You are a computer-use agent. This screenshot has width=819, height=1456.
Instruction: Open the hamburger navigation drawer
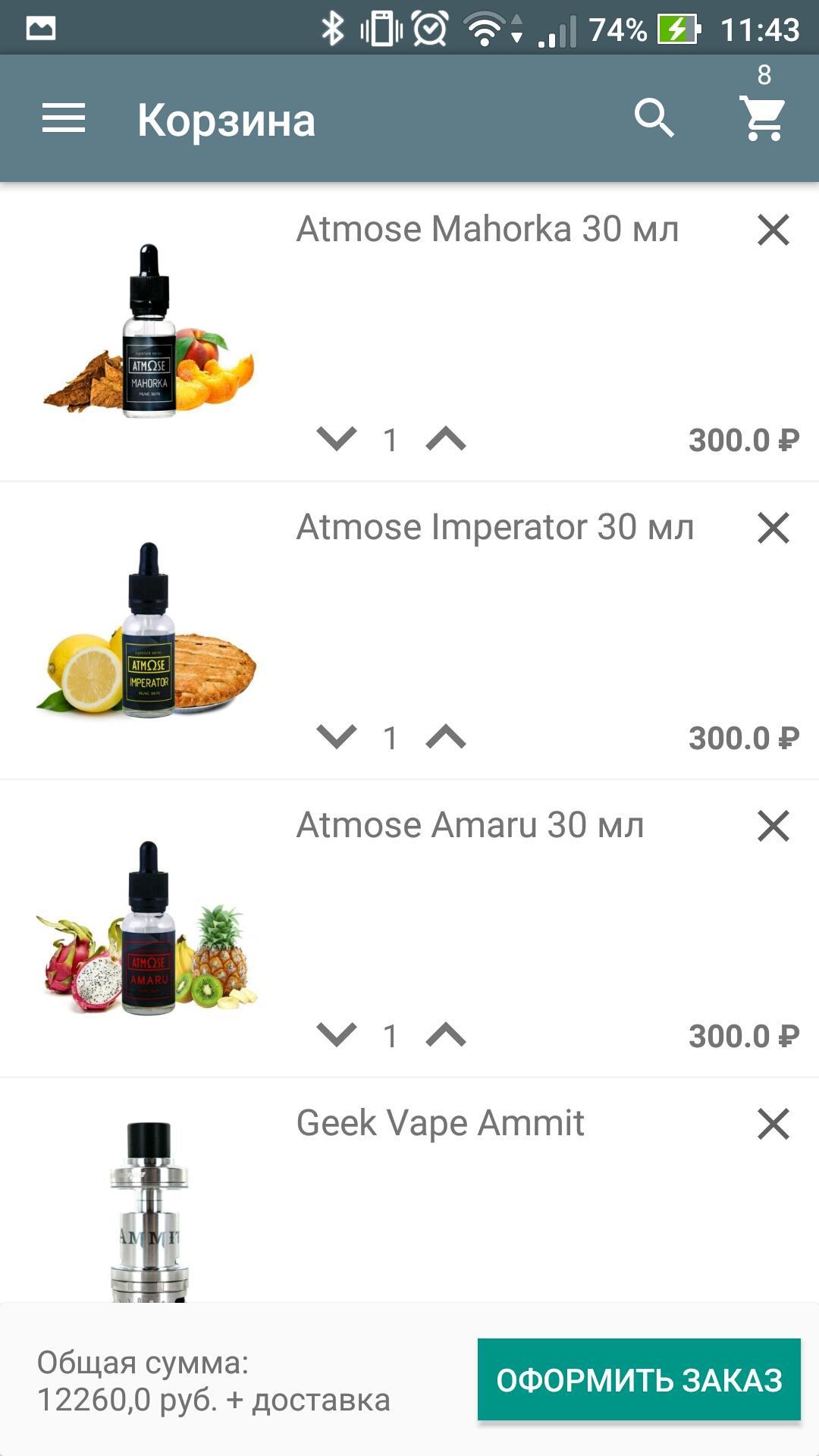pyautogui.click(x=64, y=119)
